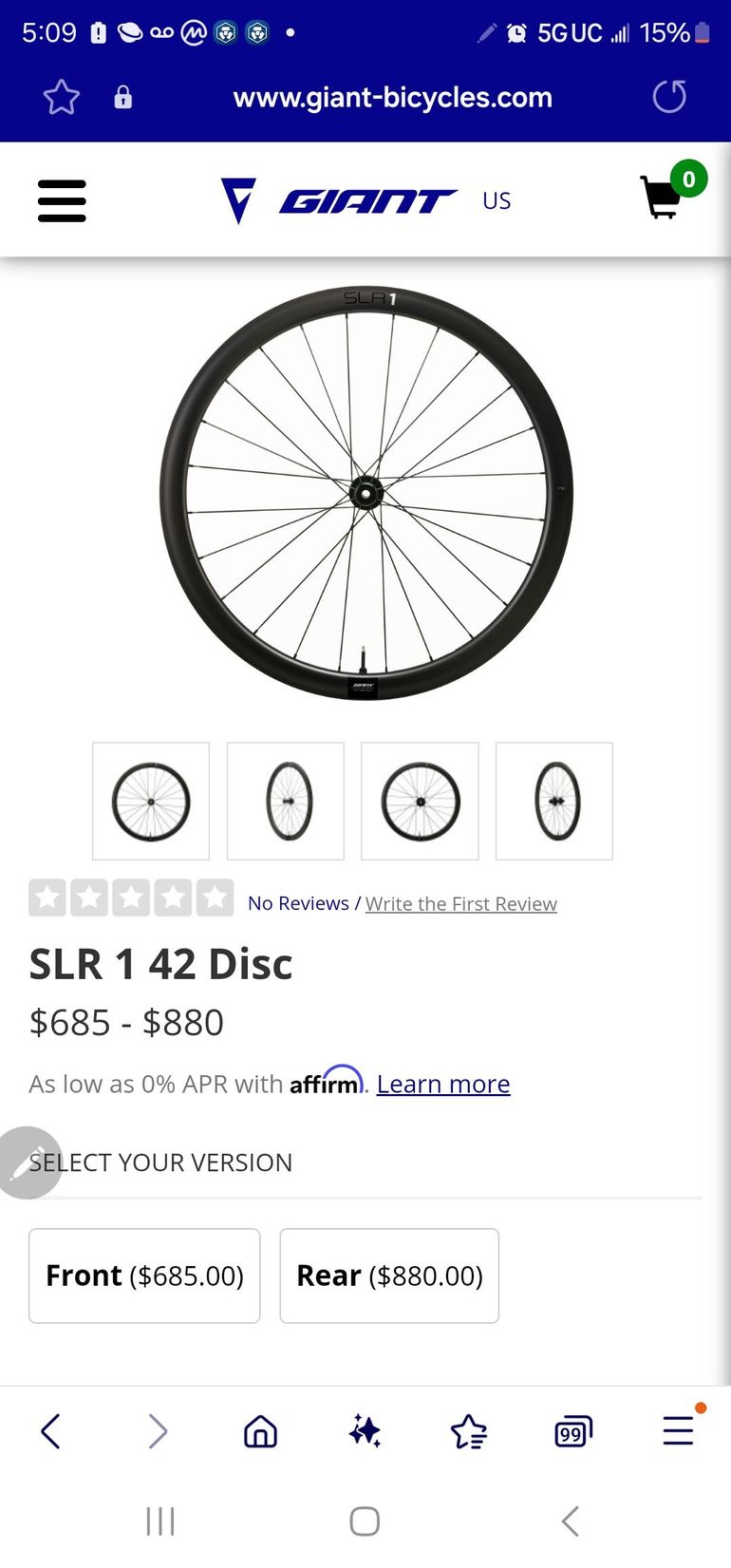Open the shopping cart
The height and width of the screenshot is (1568, 731).
tap(663, 197)
